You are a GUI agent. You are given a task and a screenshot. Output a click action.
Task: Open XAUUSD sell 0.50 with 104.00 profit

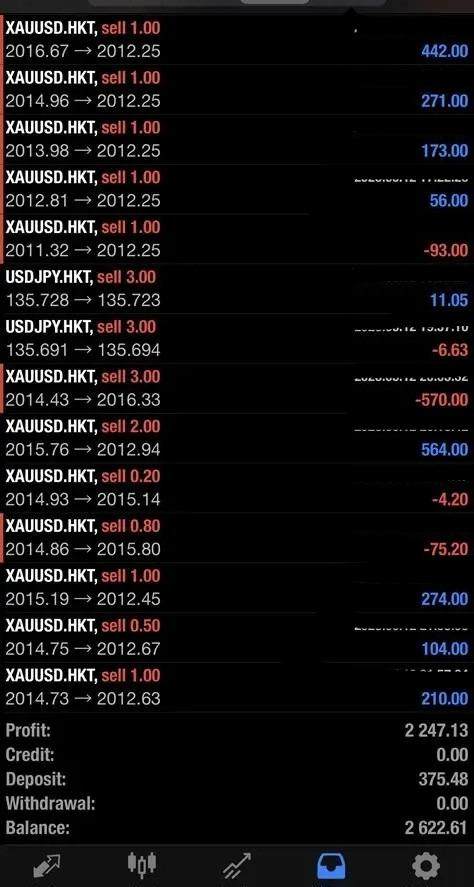point(237,637)
